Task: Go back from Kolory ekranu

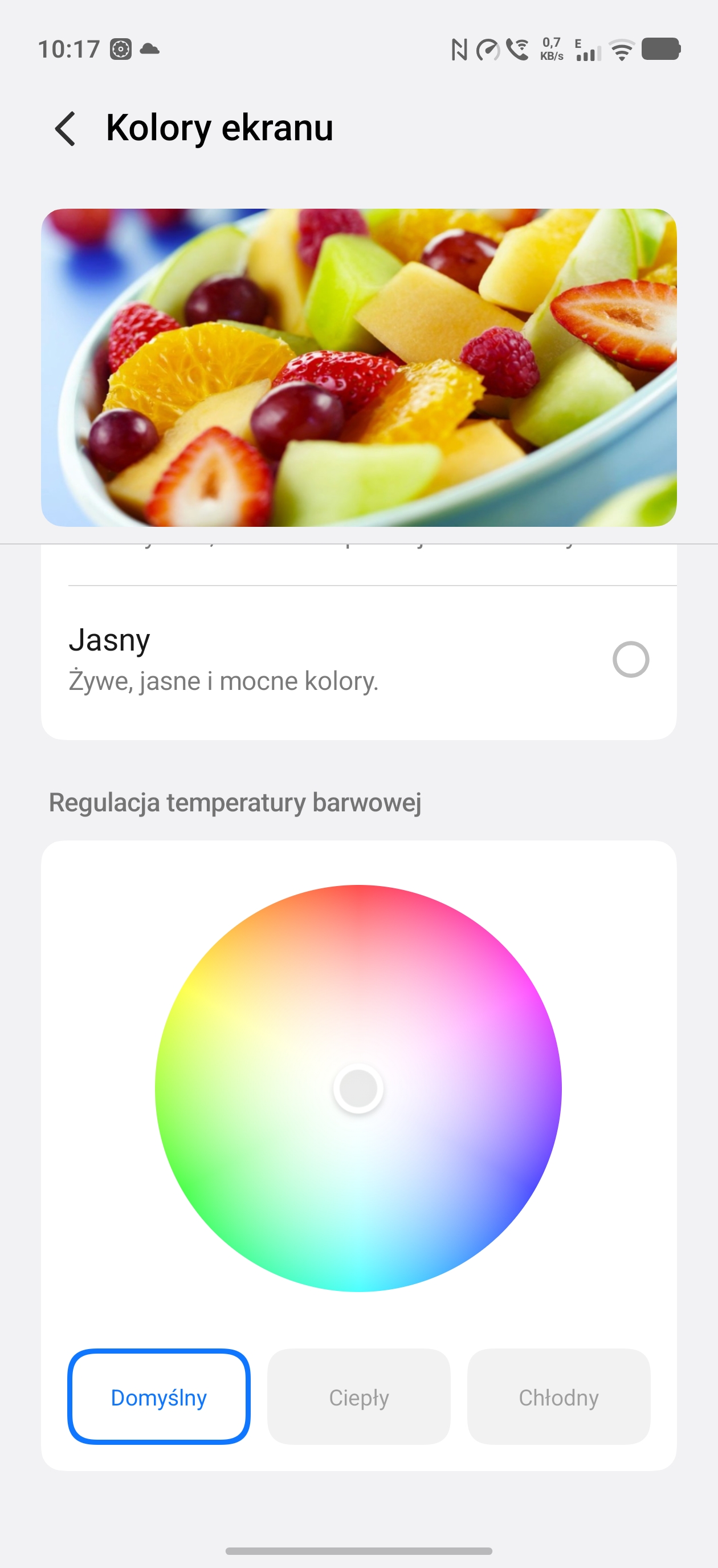Action: pos(65,128)
